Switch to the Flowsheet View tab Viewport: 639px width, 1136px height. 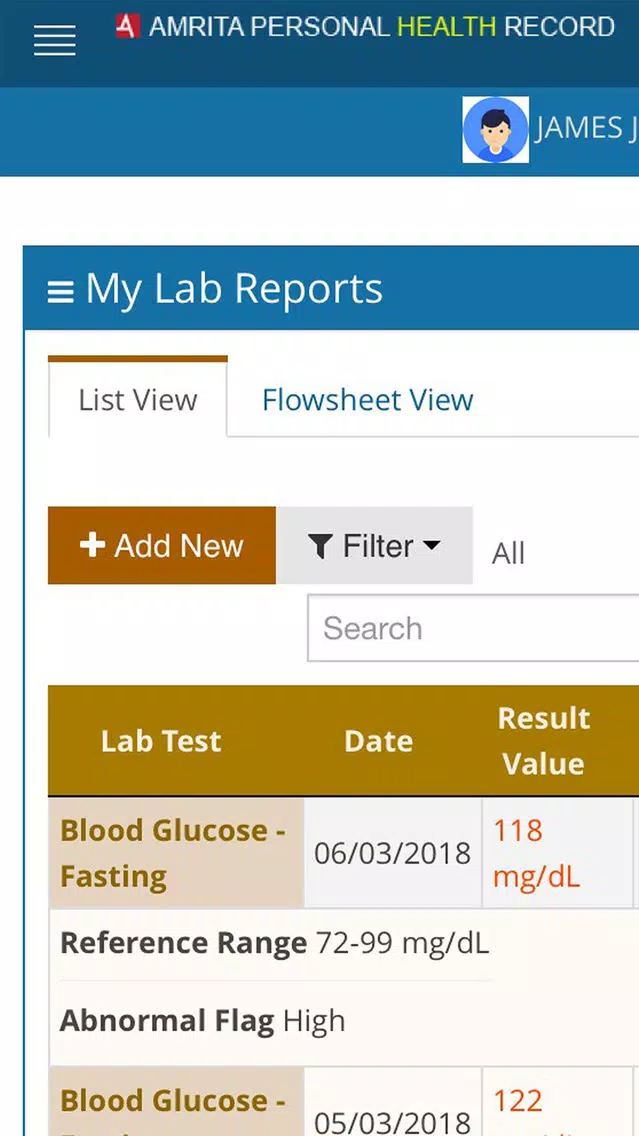pos(367,400)
